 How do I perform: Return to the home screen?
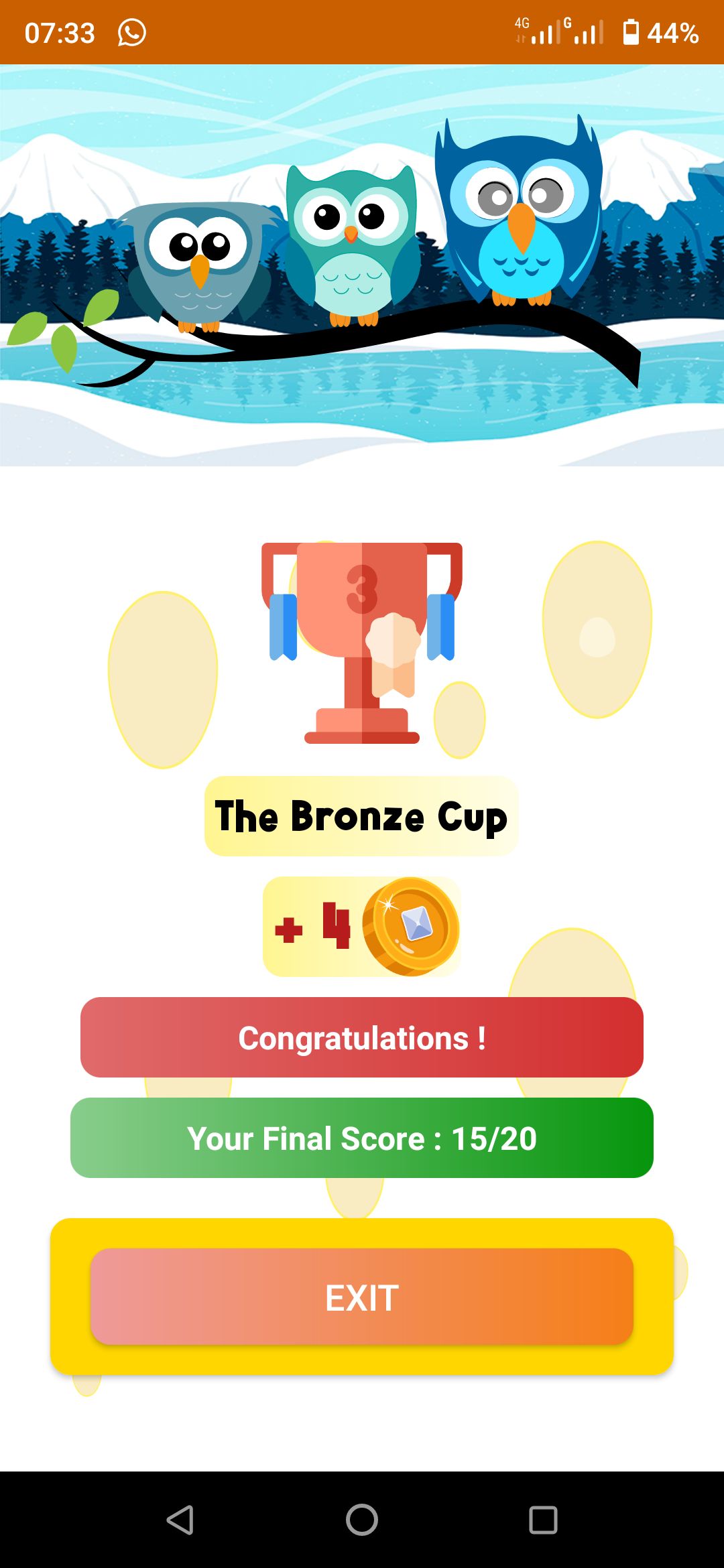coord(362,1520)
